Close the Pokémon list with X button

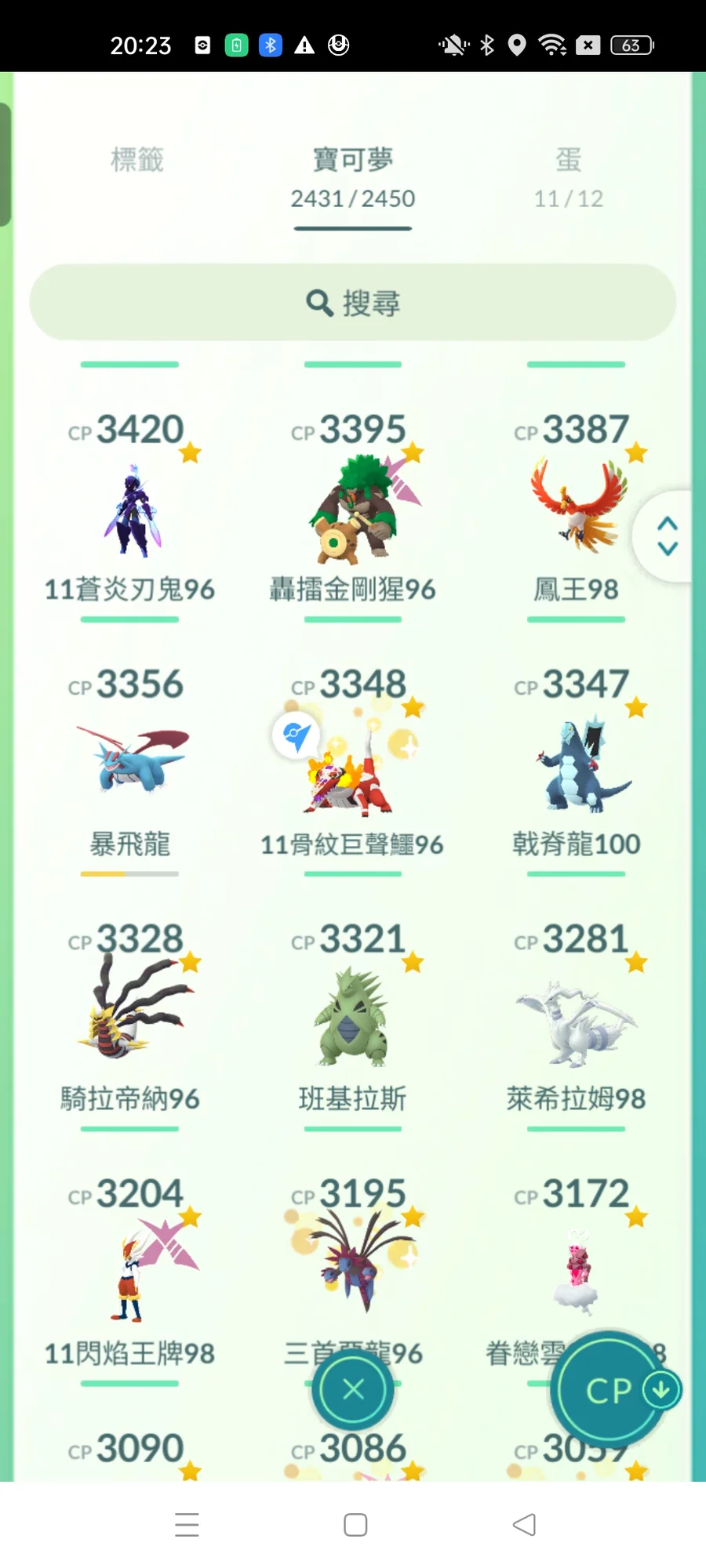[x=354, y=1389]
